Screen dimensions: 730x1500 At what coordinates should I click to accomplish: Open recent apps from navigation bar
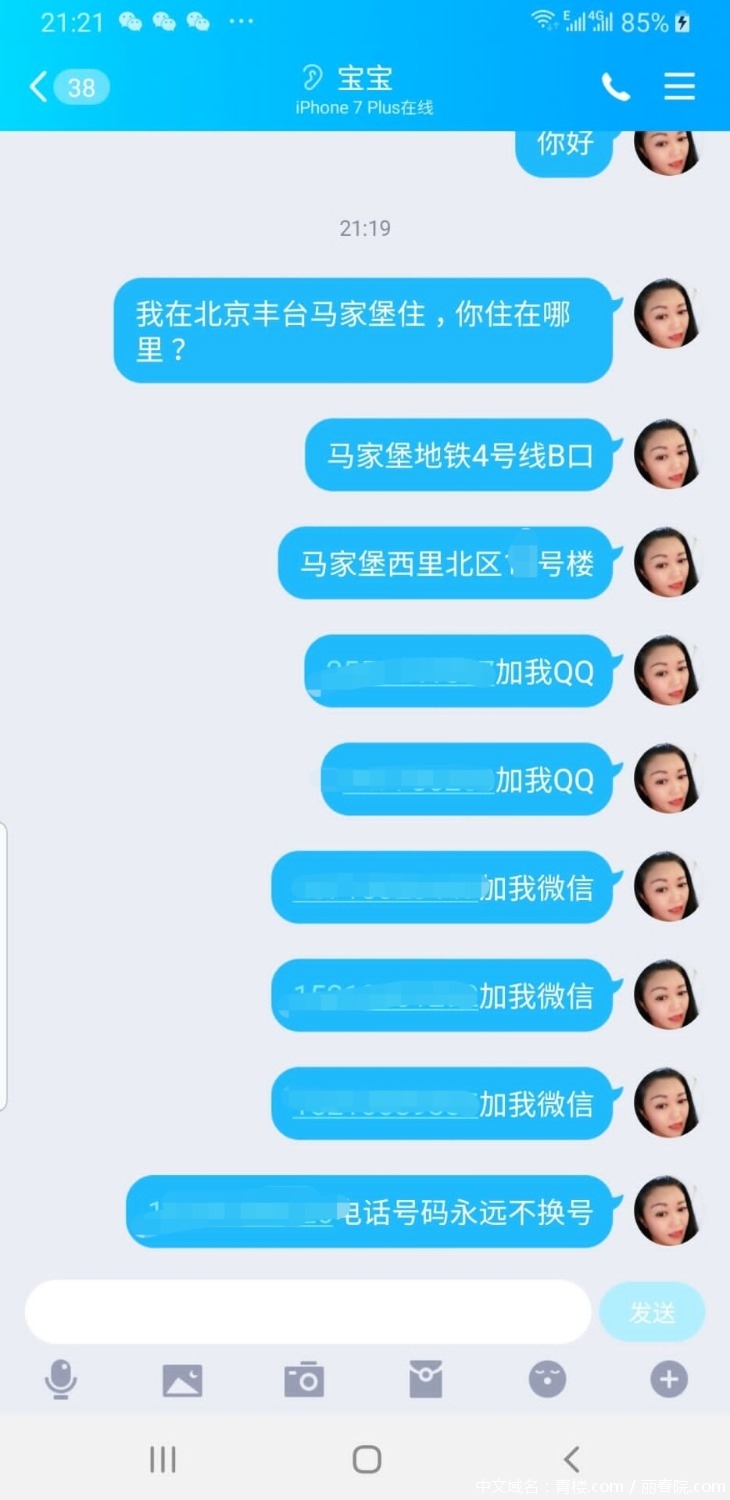(x=162, y=1459)
